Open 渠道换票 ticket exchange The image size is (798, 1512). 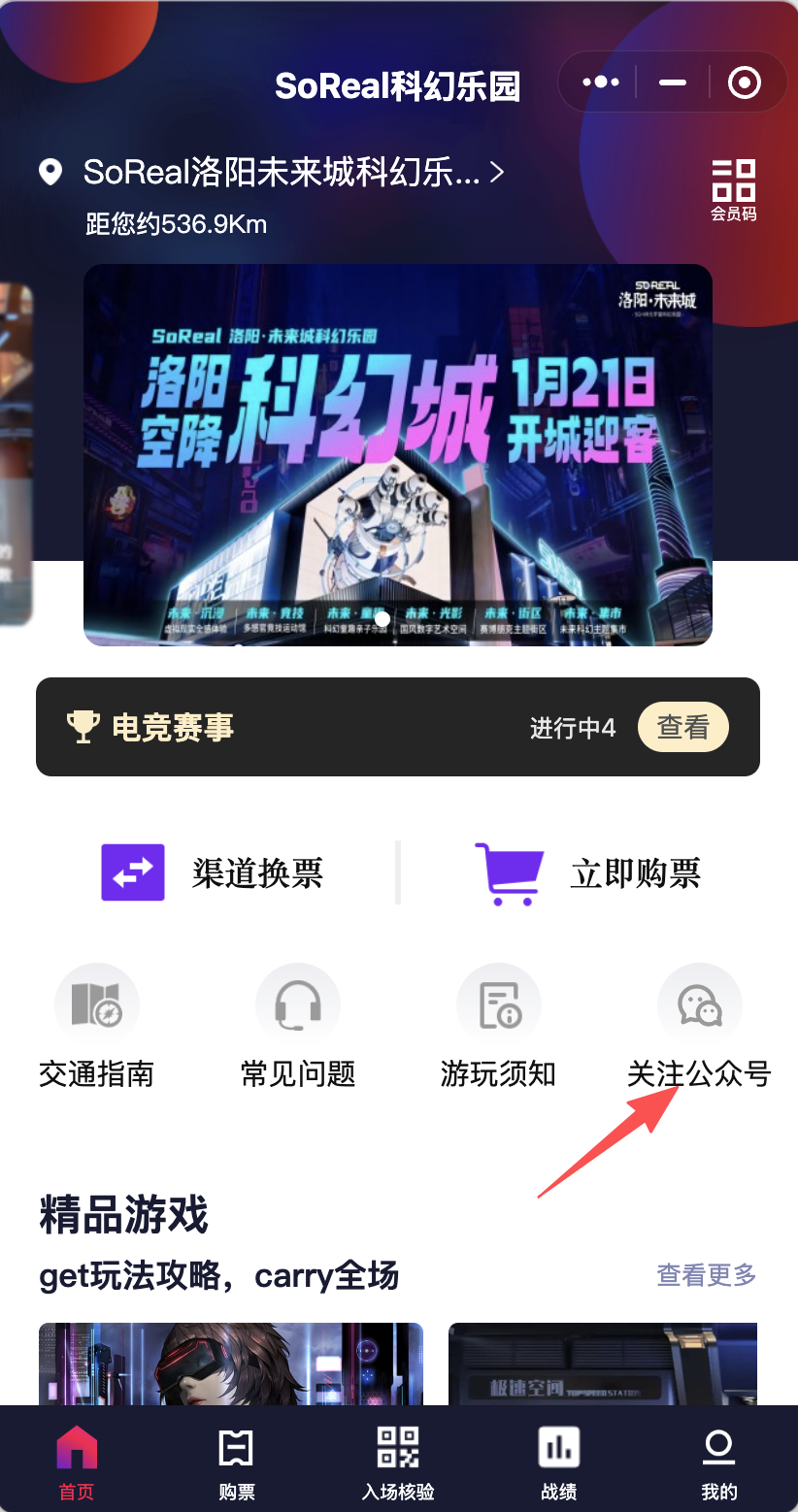click(214, 872)
